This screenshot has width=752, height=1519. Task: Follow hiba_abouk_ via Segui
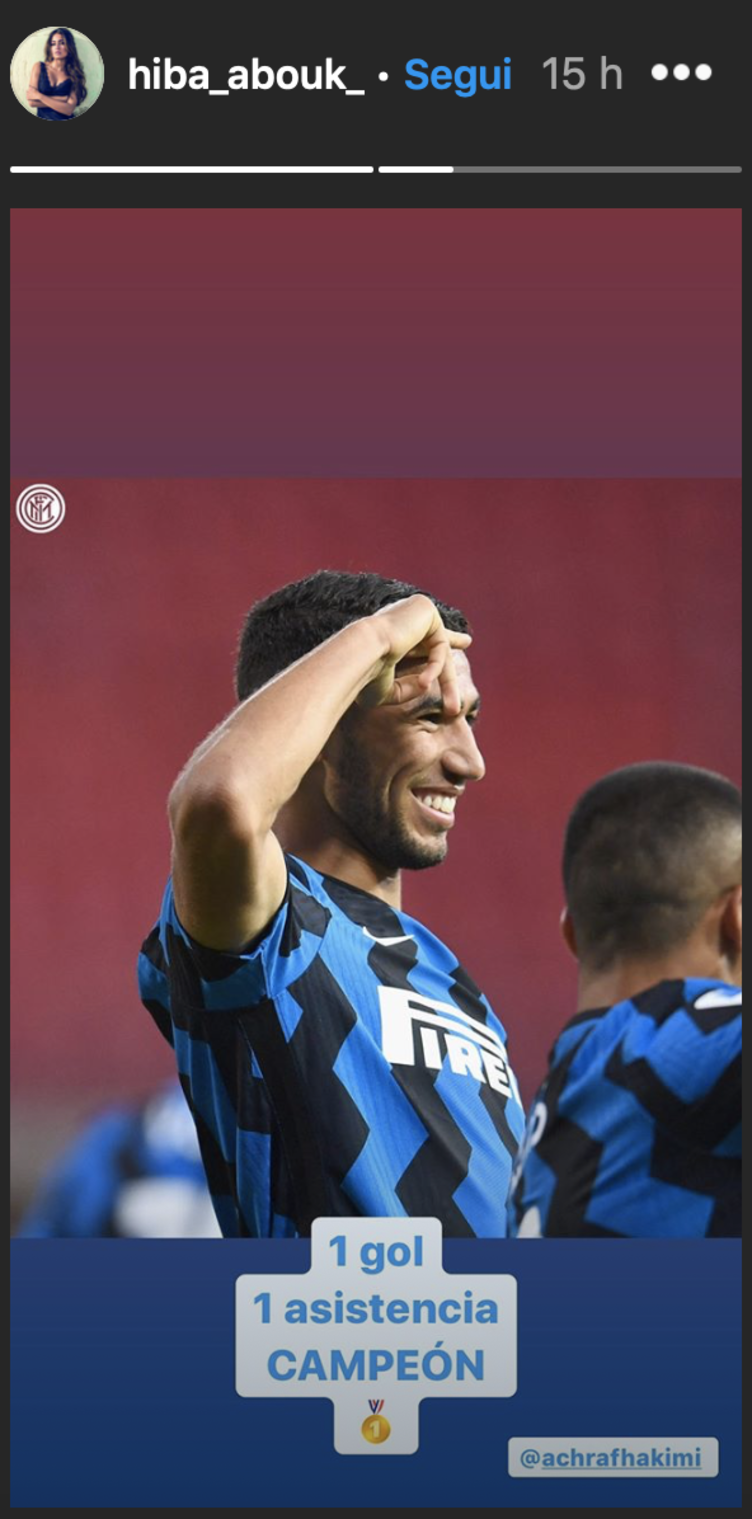(458, 75)
